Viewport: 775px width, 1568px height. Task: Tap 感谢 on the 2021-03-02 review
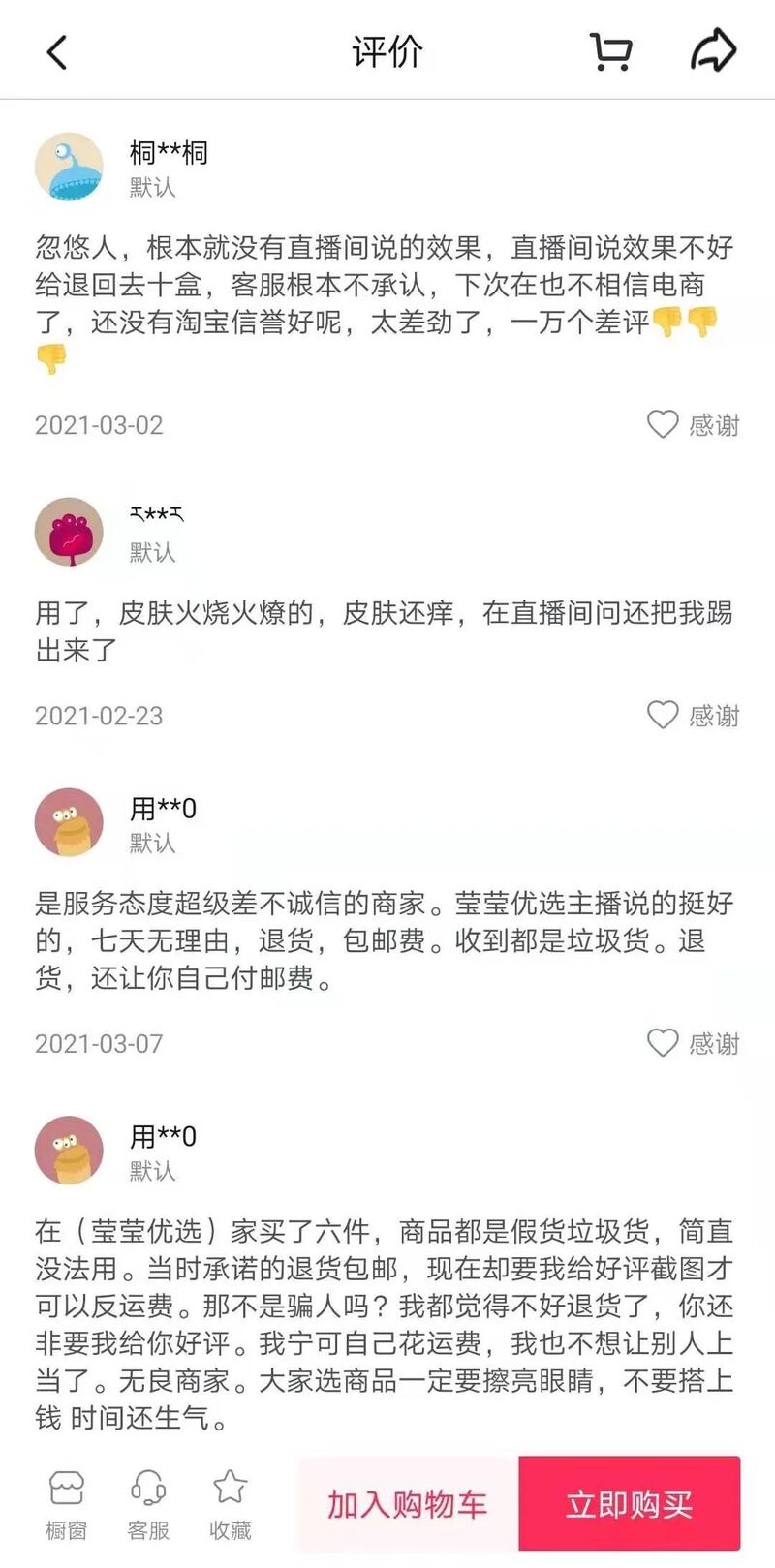(693, 425)
